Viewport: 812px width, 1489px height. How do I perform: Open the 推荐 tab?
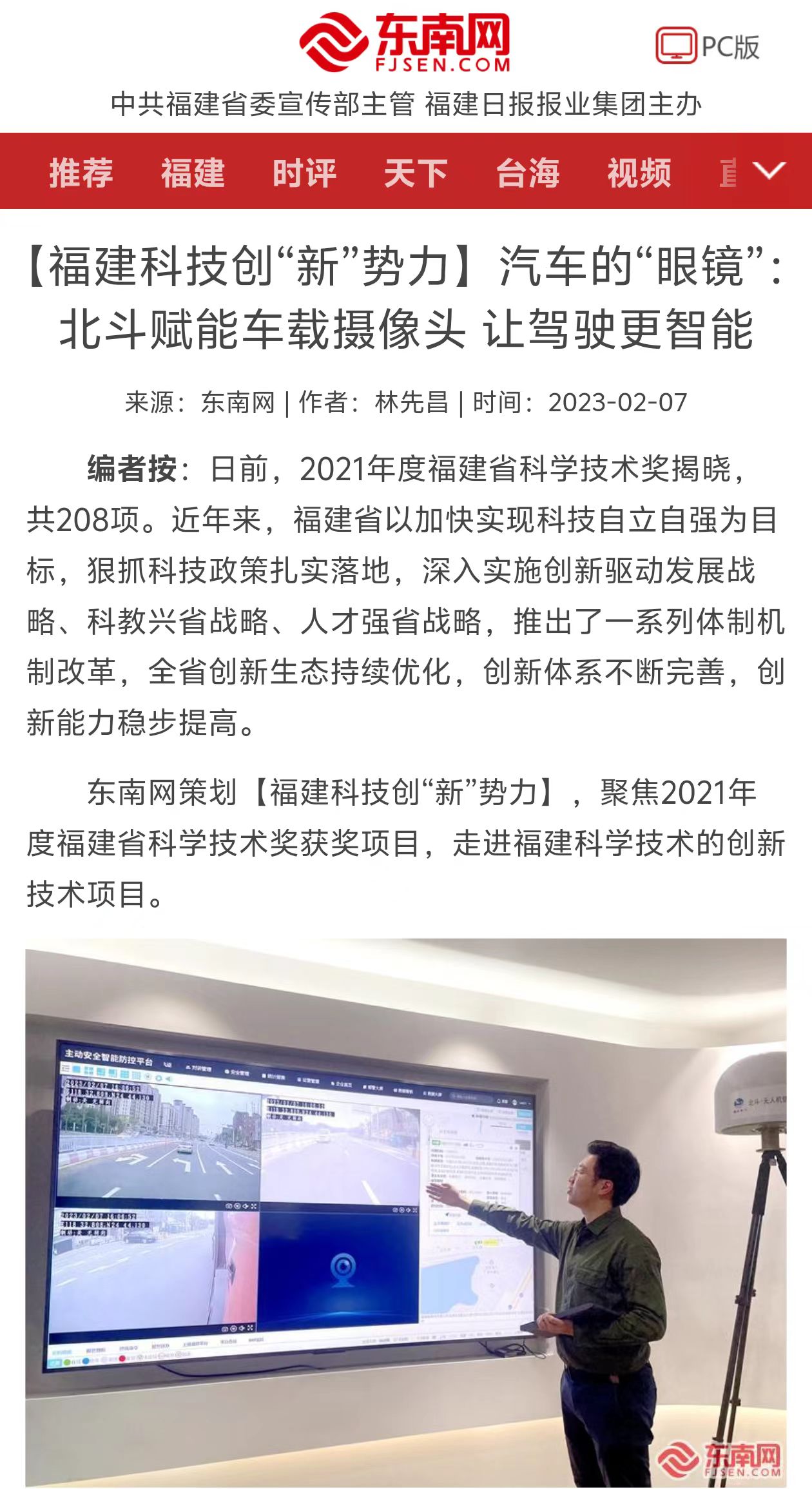pyautogui.click(x=81, y=172)
